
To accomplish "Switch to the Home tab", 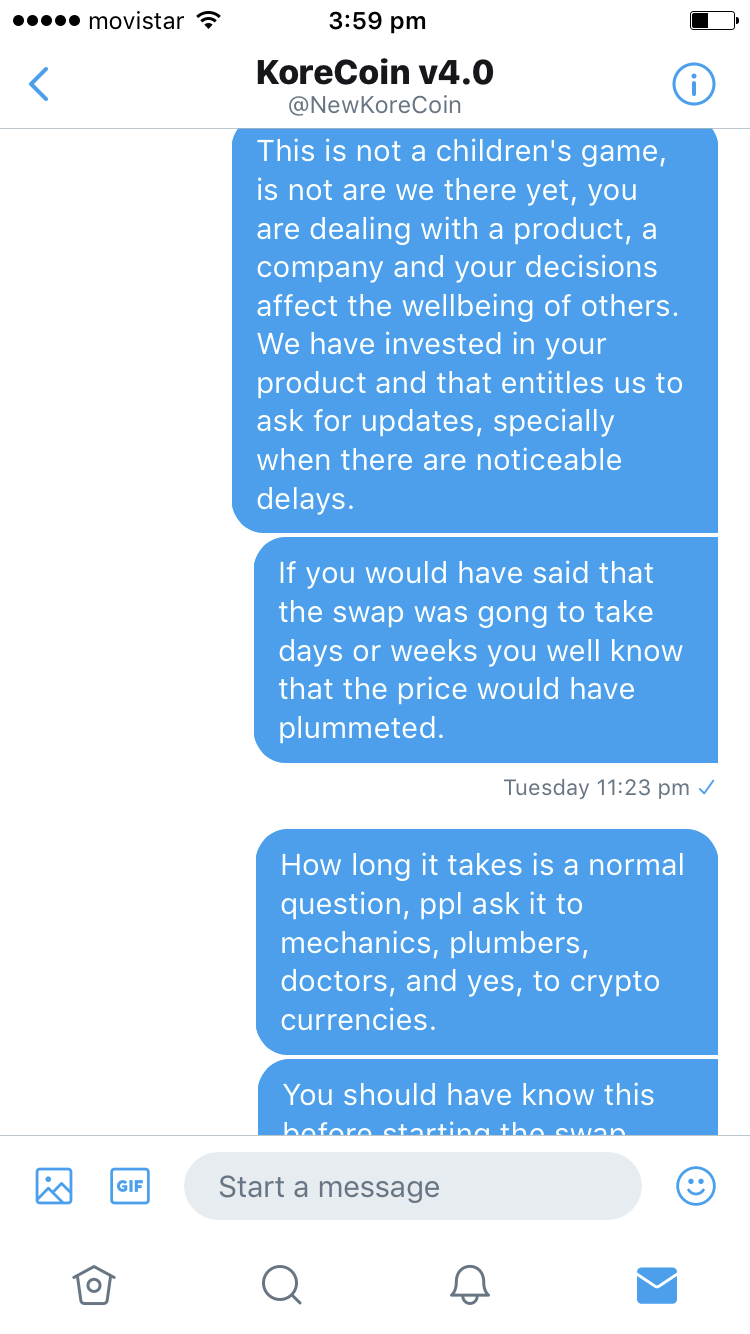I will pyautogui.click(x=94, y=1284).
